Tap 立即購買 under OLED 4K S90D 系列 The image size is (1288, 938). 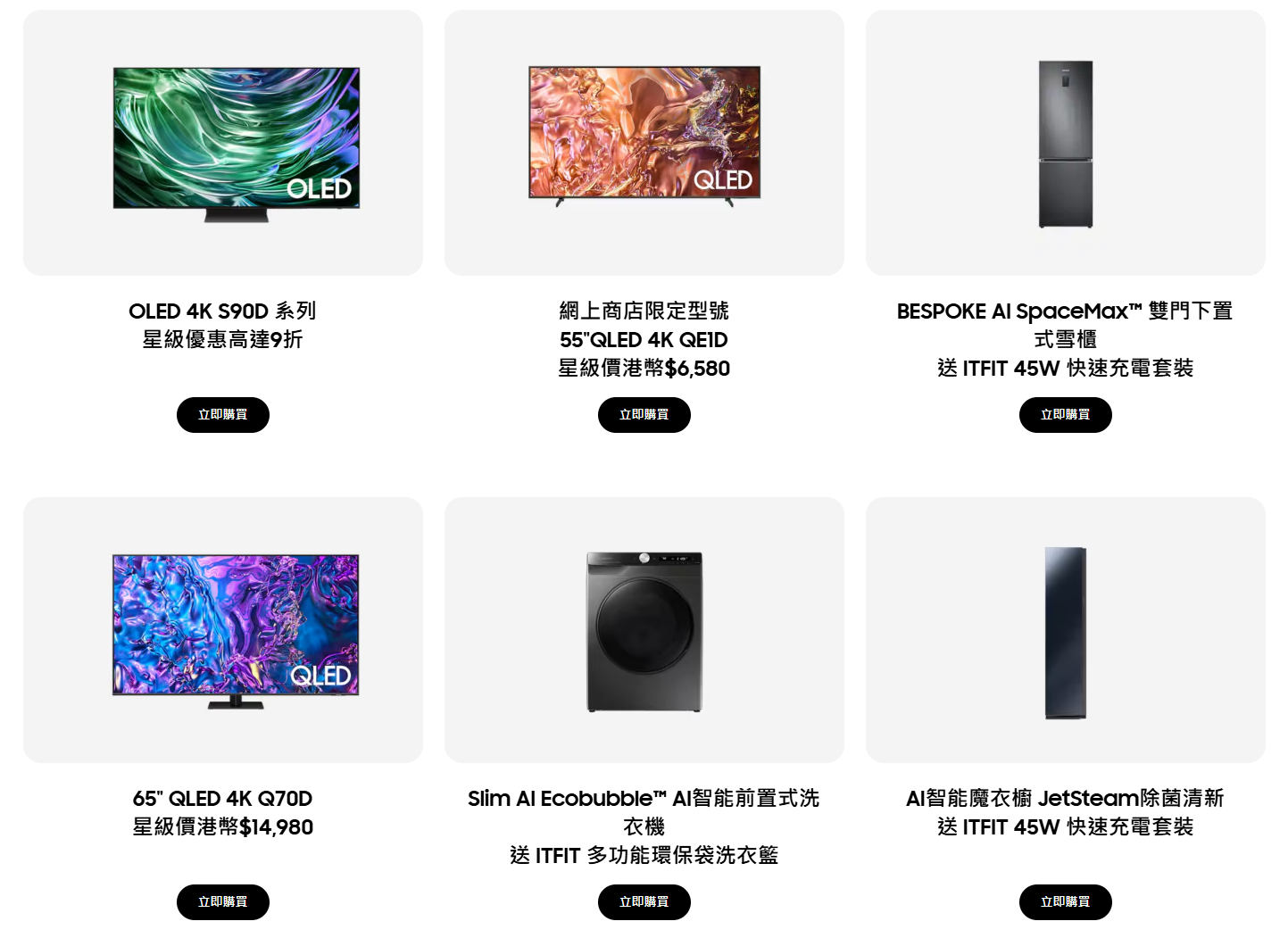[222, 415]
